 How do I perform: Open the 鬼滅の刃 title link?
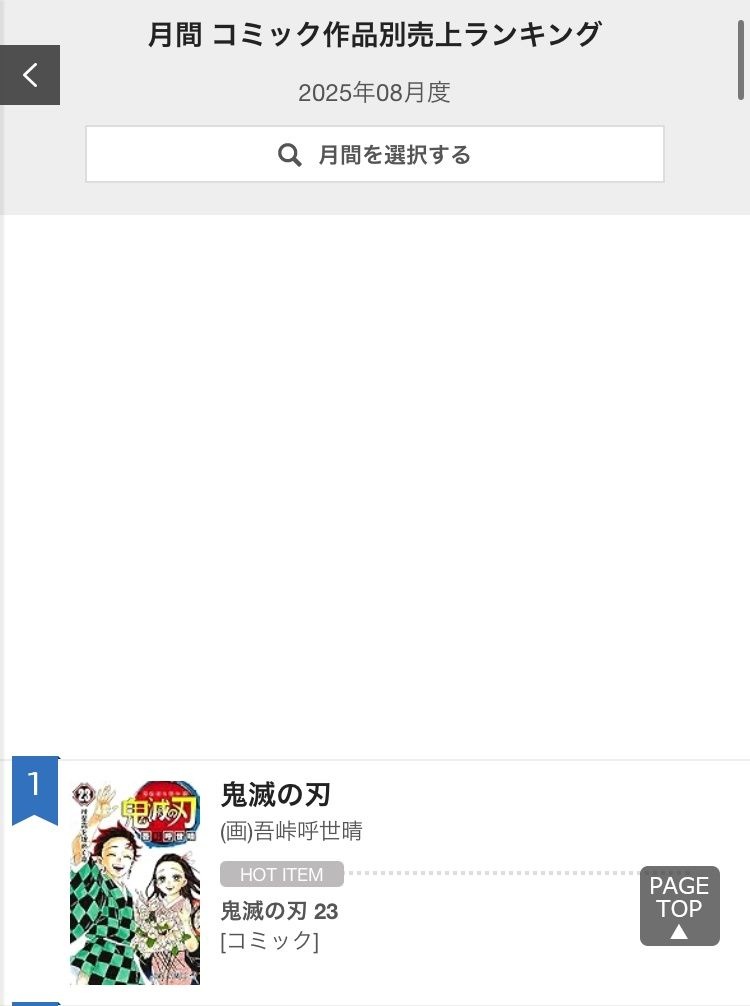pos(275,794)
